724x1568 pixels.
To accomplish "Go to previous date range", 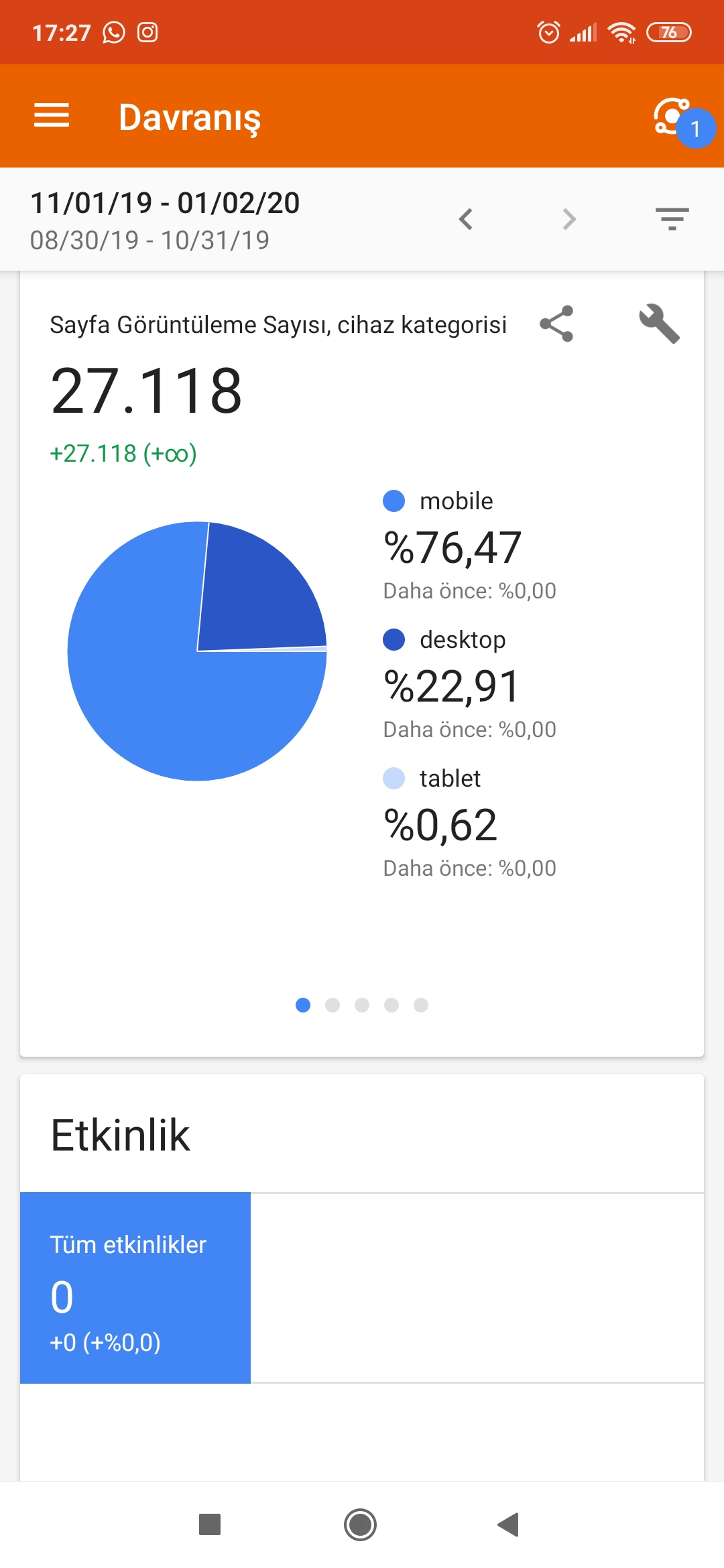I will [x=465, y=219].
